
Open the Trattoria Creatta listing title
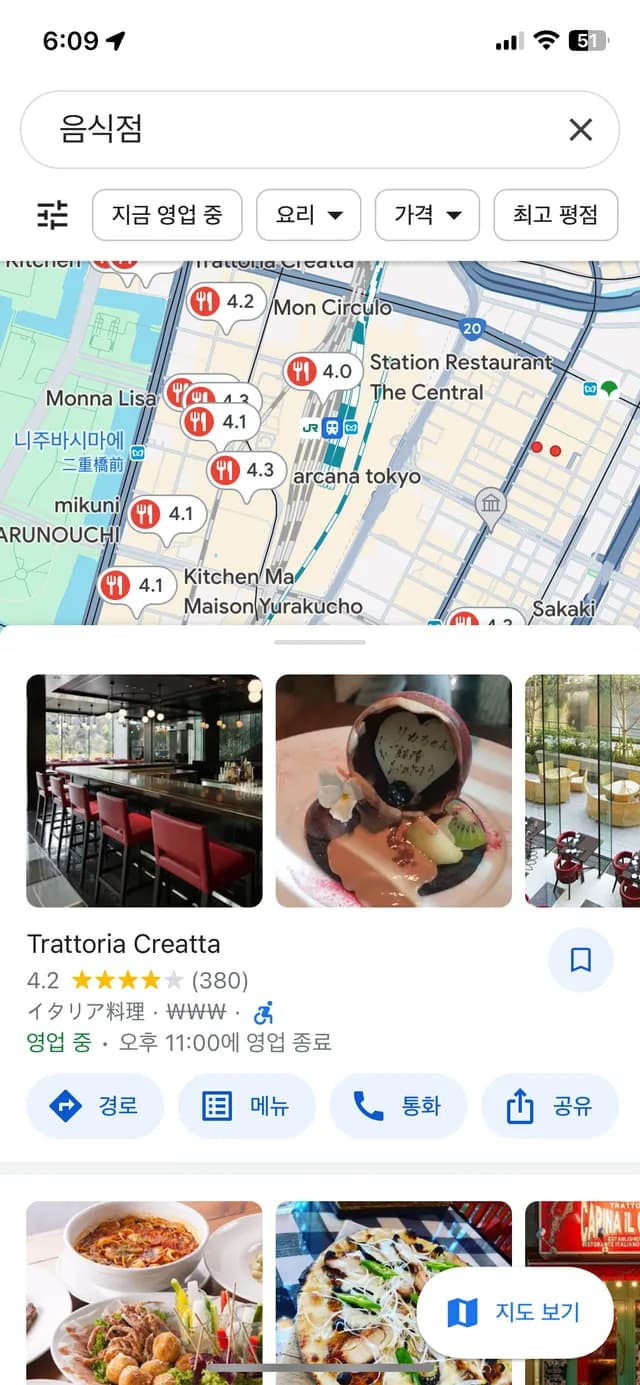(123, 944)
